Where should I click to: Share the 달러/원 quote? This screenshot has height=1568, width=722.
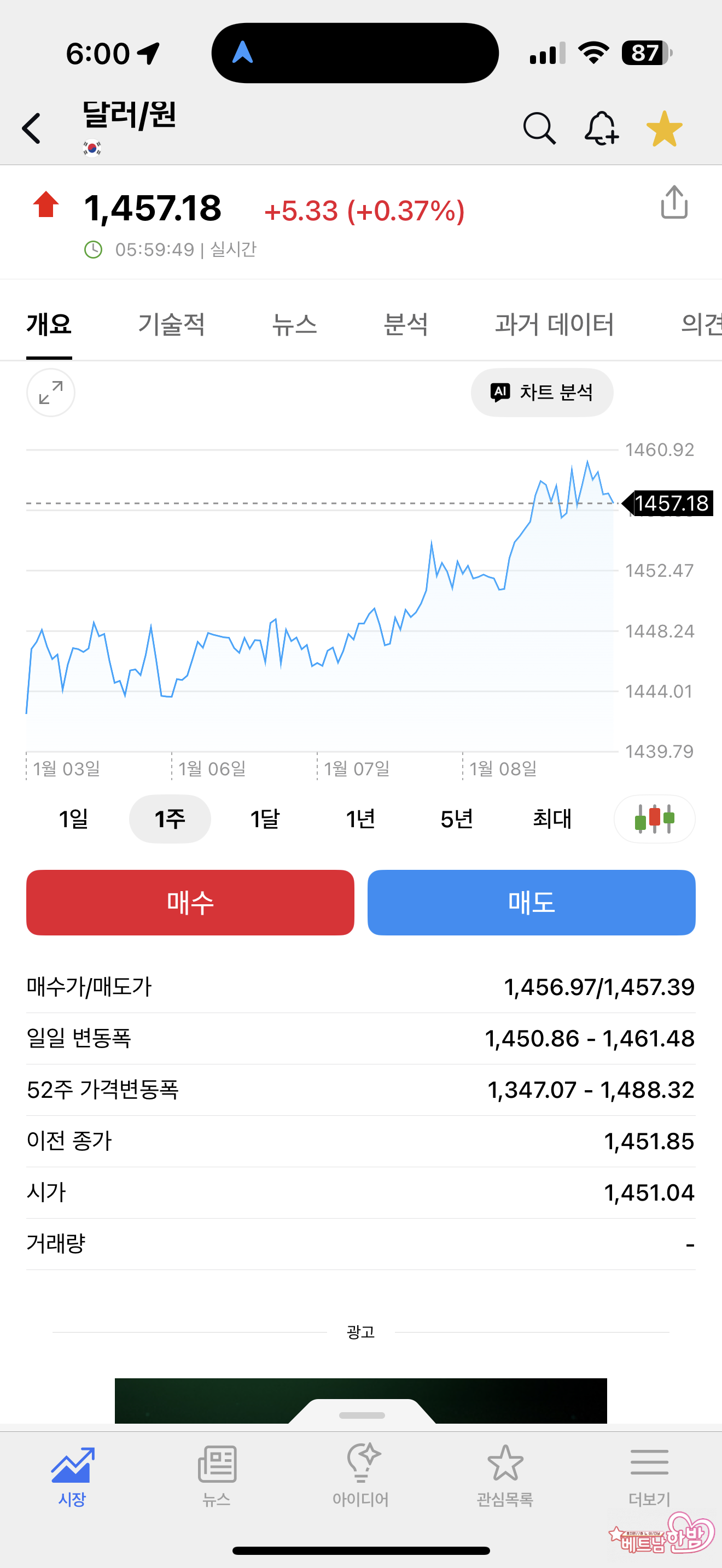674,202
